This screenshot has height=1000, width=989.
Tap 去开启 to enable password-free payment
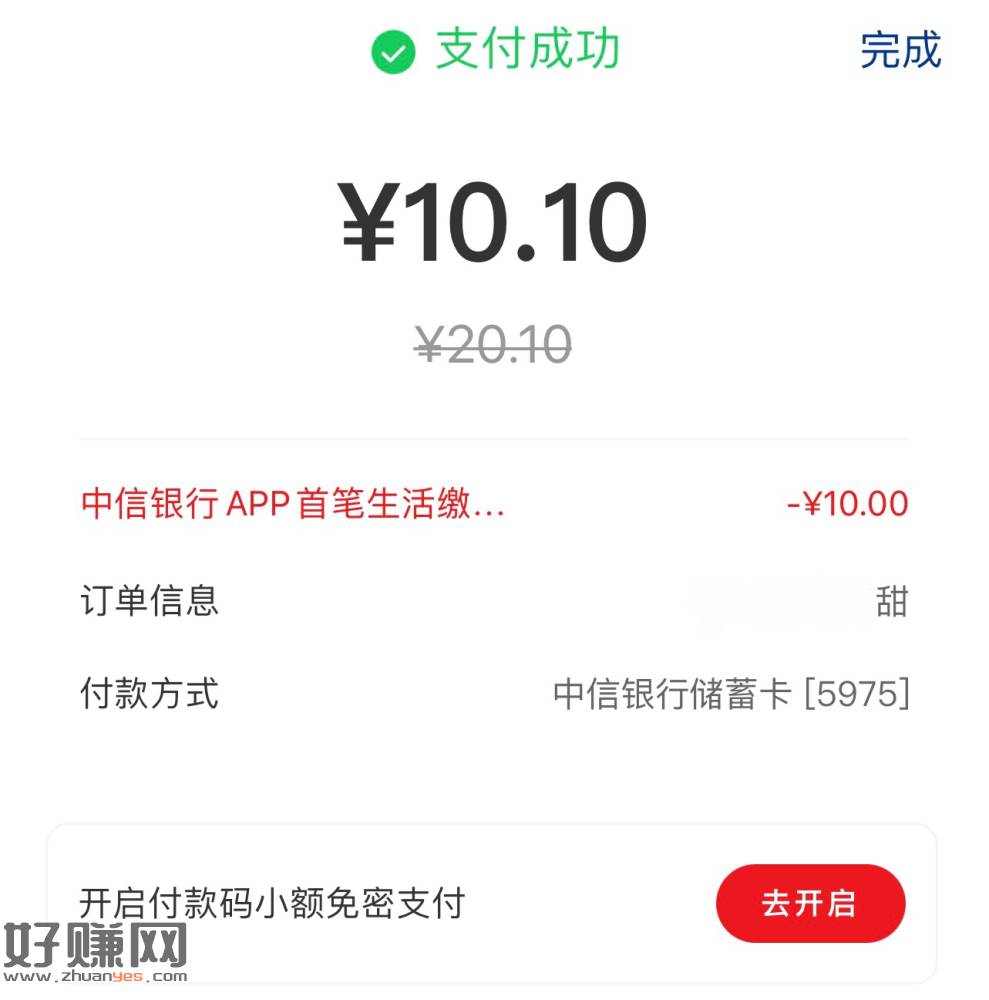tap(809, 903)
